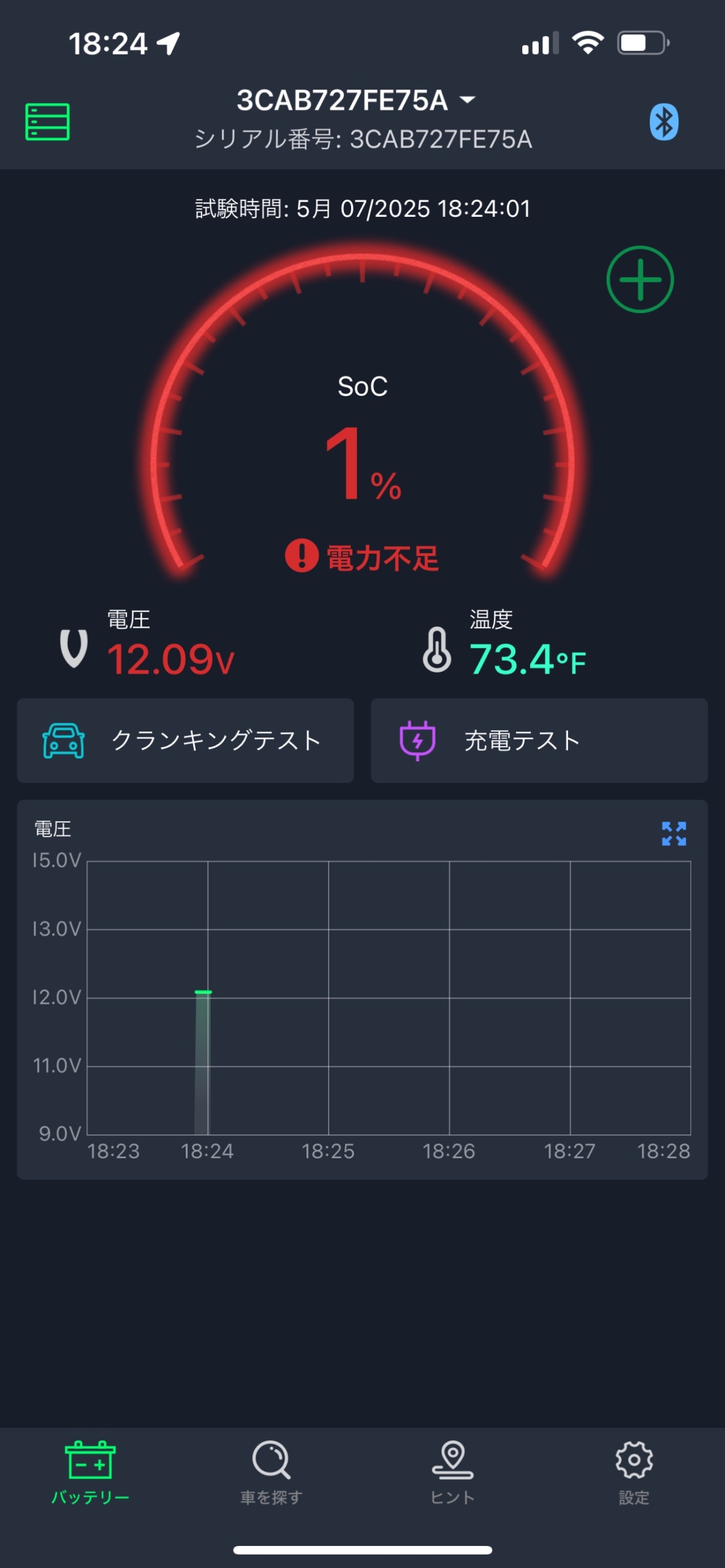
Task: Expand the 電圧 chart to fullscreen
Action: 674,833
